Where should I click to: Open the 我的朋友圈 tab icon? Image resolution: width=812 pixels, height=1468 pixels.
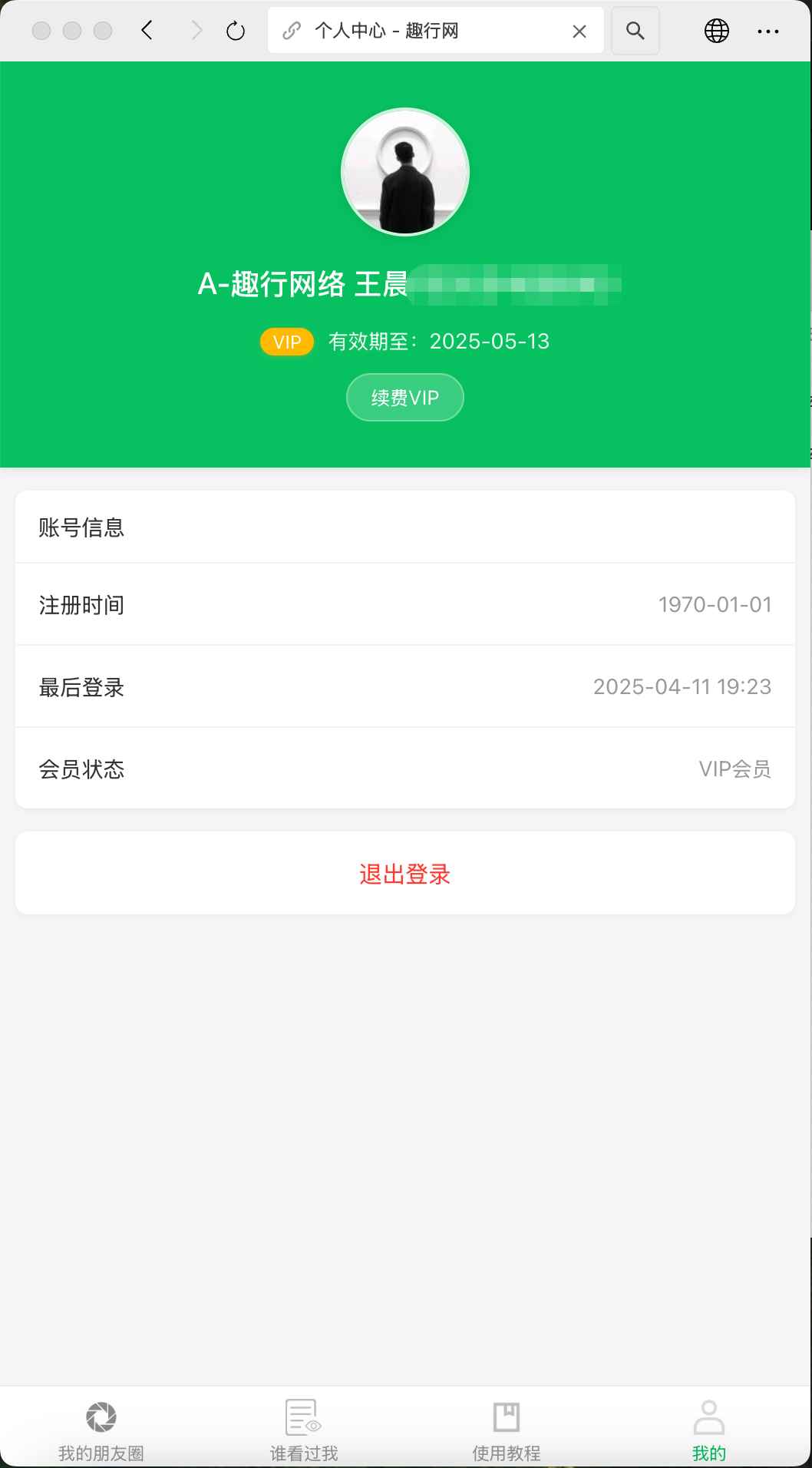click(x=101, y=1417)
